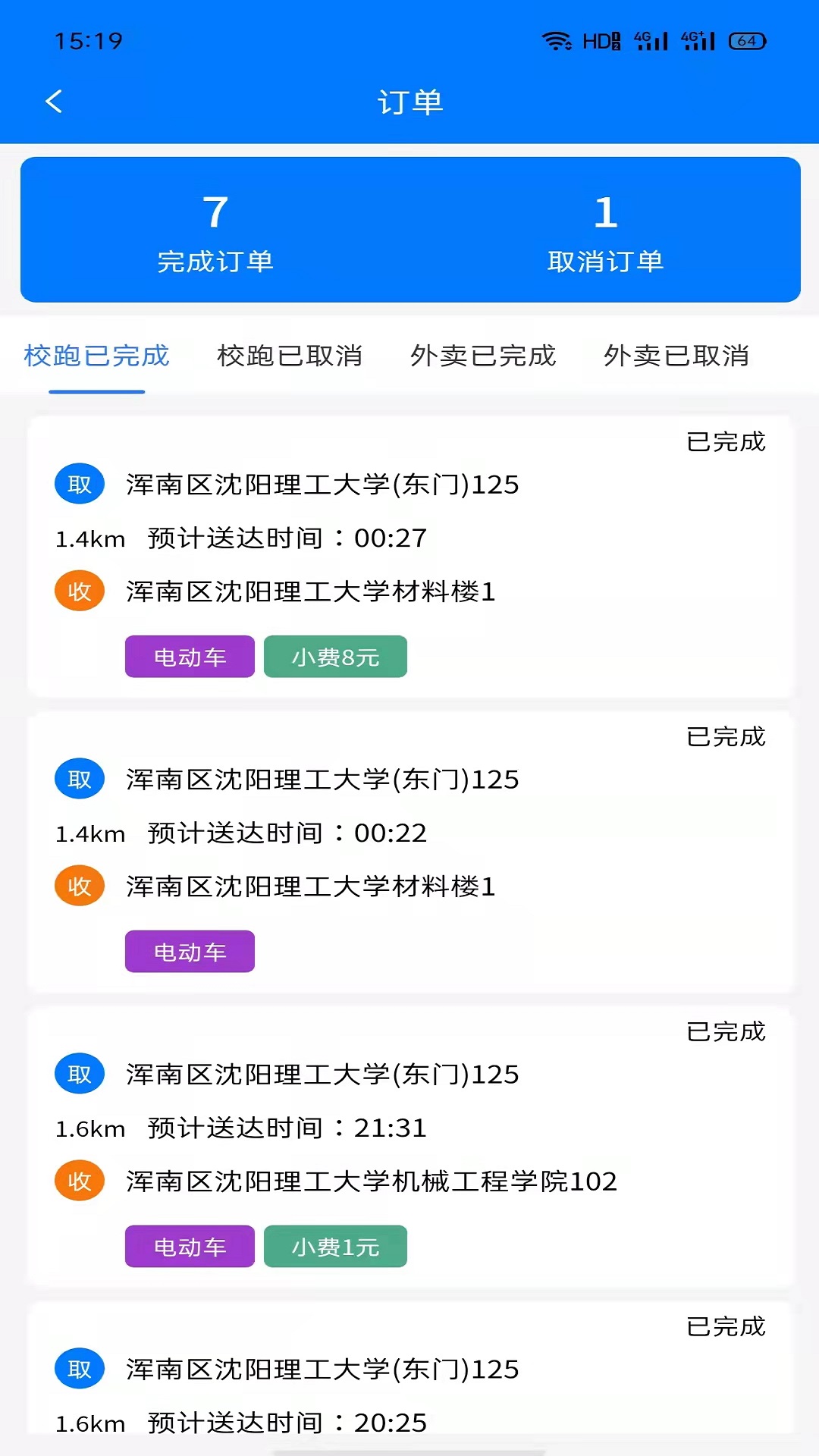Image resolution: width=819 pixels, height=1456 pixels.
Task: Tap the purple 电动车 tag on first order
Action: 189,657
